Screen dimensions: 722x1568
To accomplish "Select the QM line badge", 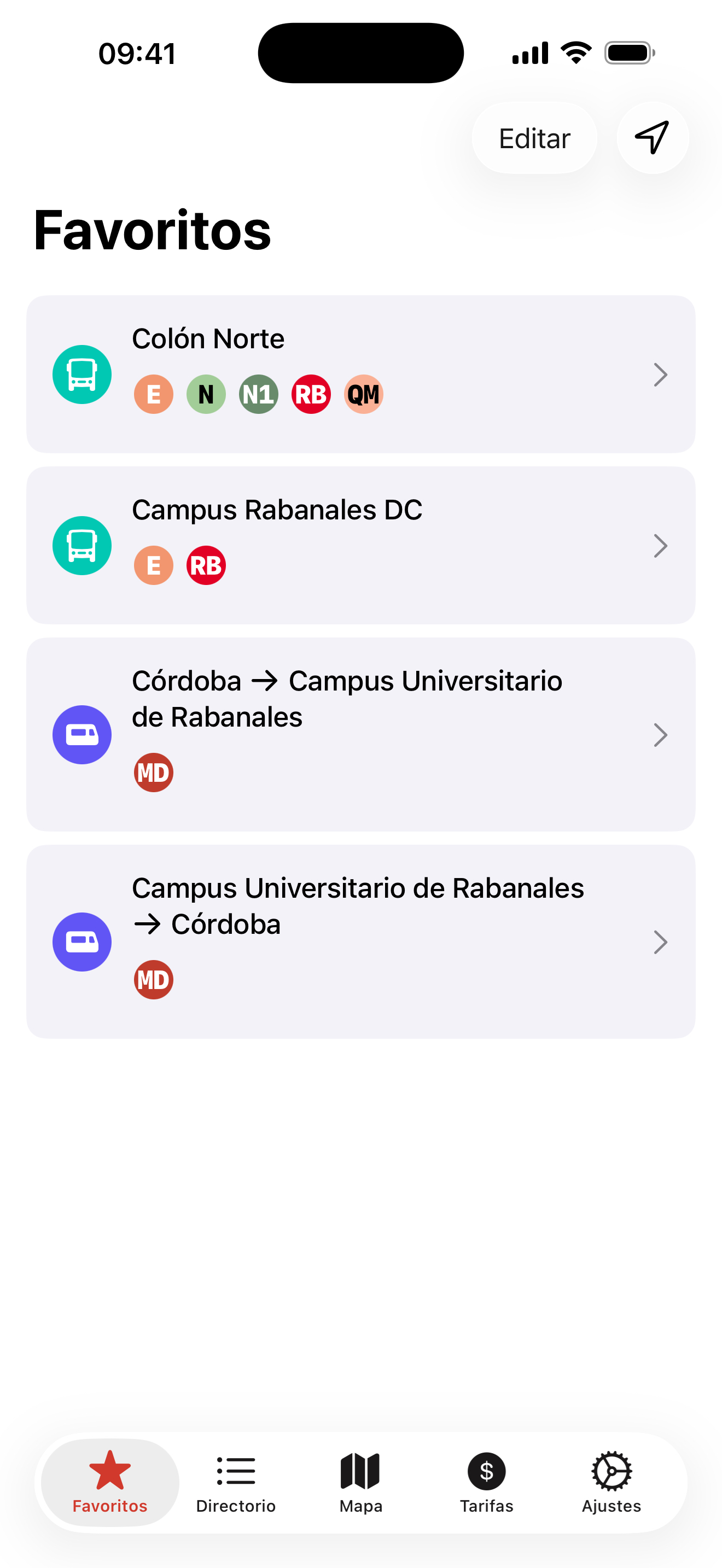I will 363,394.
